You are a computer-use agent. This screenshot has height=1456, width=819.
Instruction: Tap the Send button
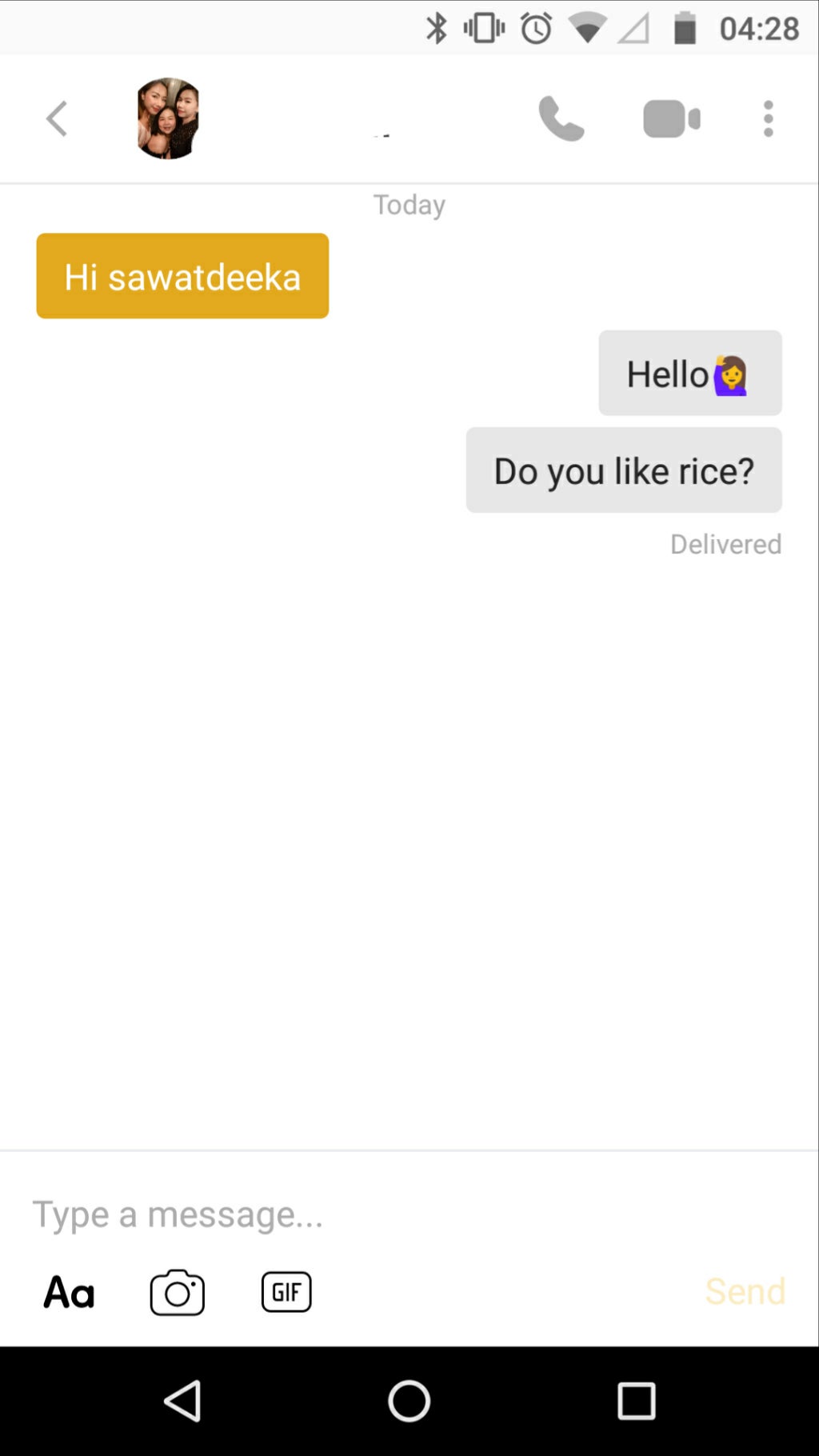click(x=745, y=1291)
